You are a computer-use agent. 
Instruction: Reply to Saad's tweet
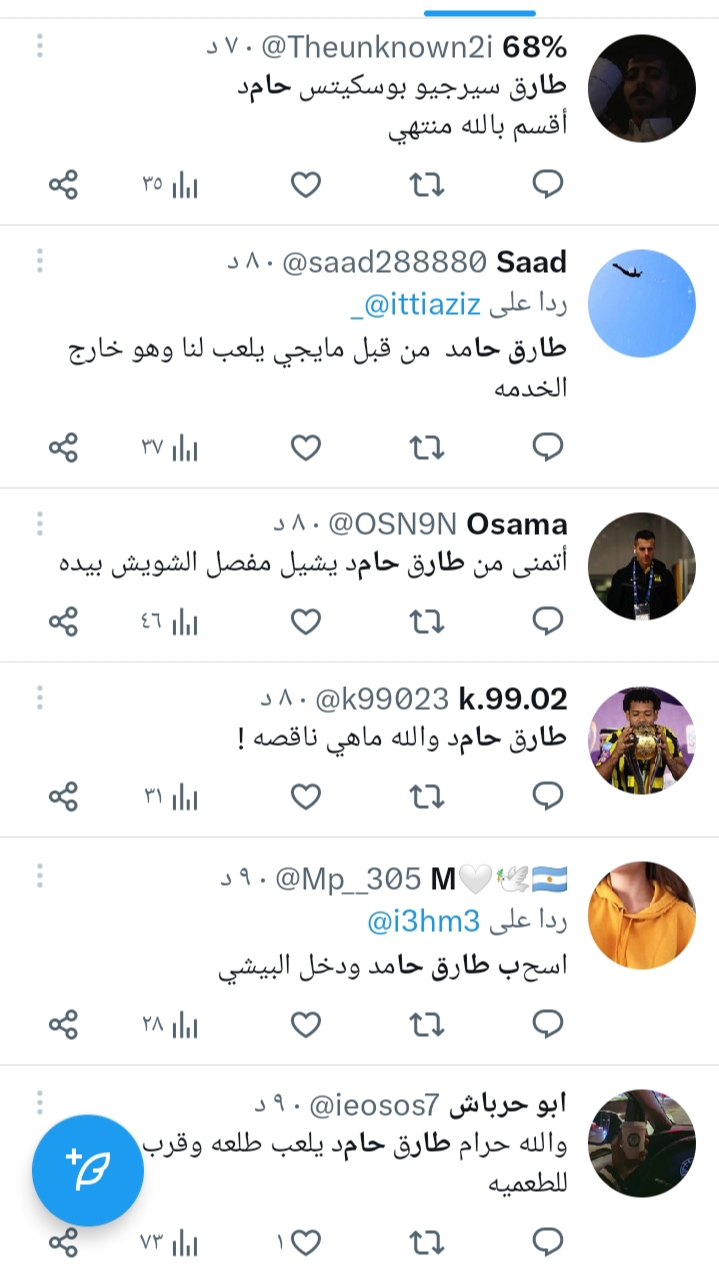coord(547,448)
